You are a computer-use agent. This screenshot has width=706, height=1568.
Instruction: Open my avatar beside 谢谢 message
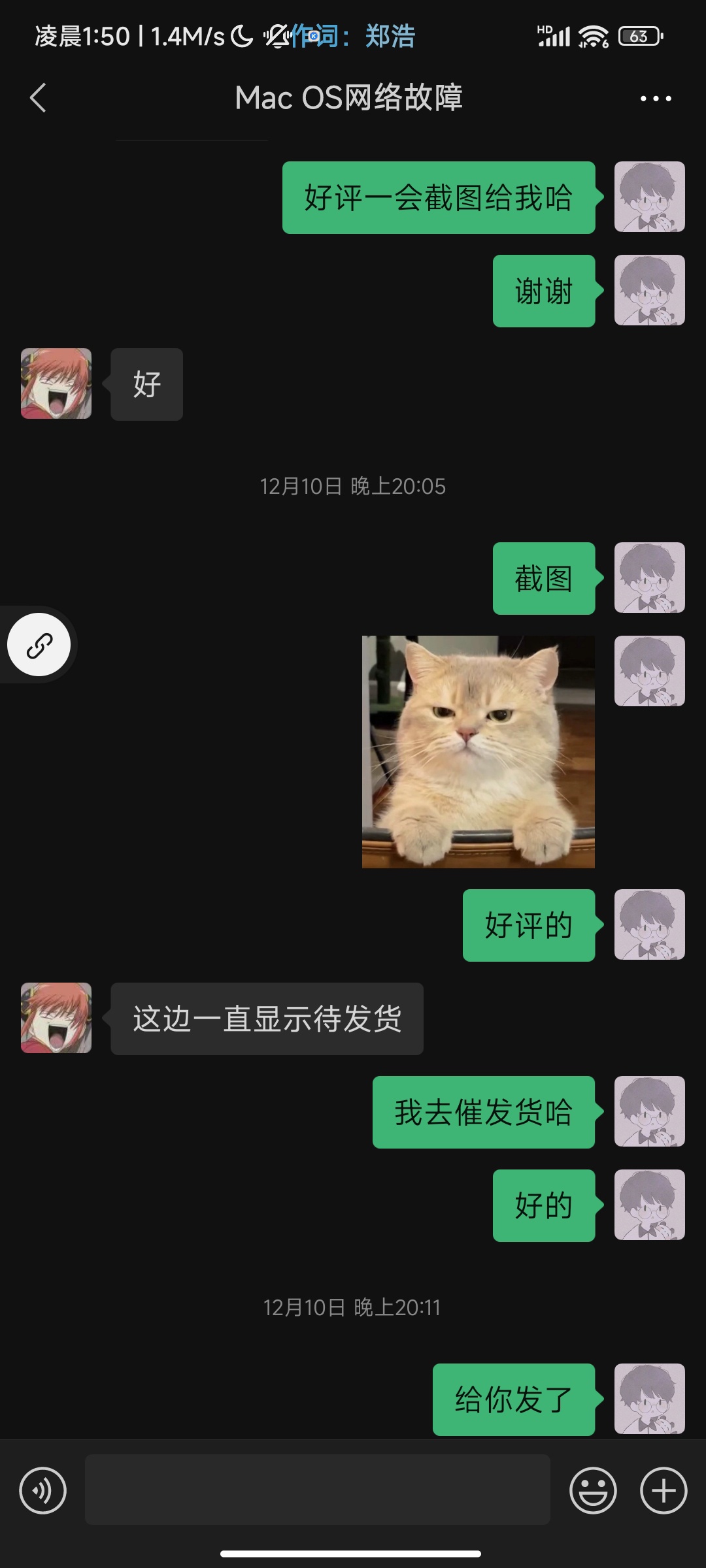pyautogui.click(x=649, y=290)
